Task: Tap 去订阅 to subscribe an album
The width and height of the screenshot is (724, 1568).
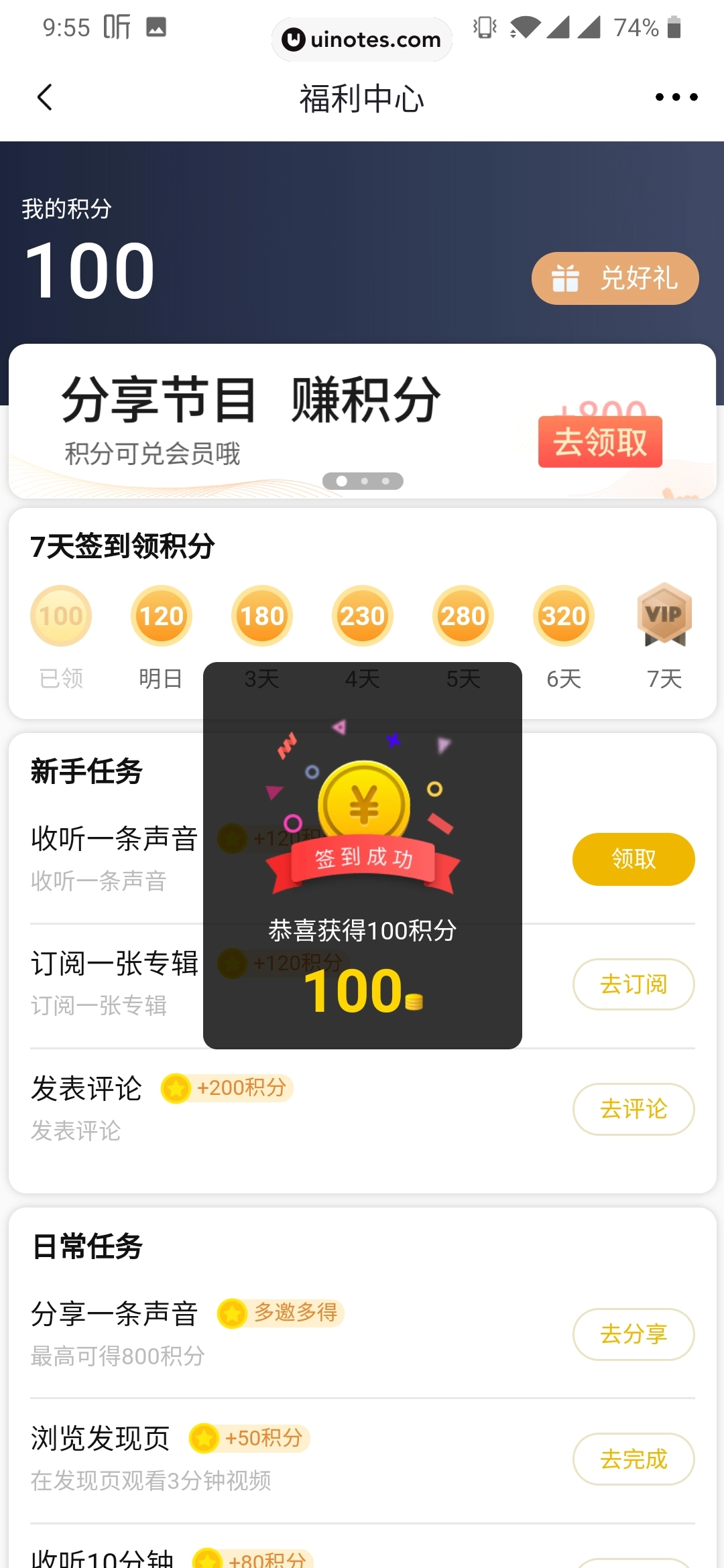Action: (x=633, y=984)
